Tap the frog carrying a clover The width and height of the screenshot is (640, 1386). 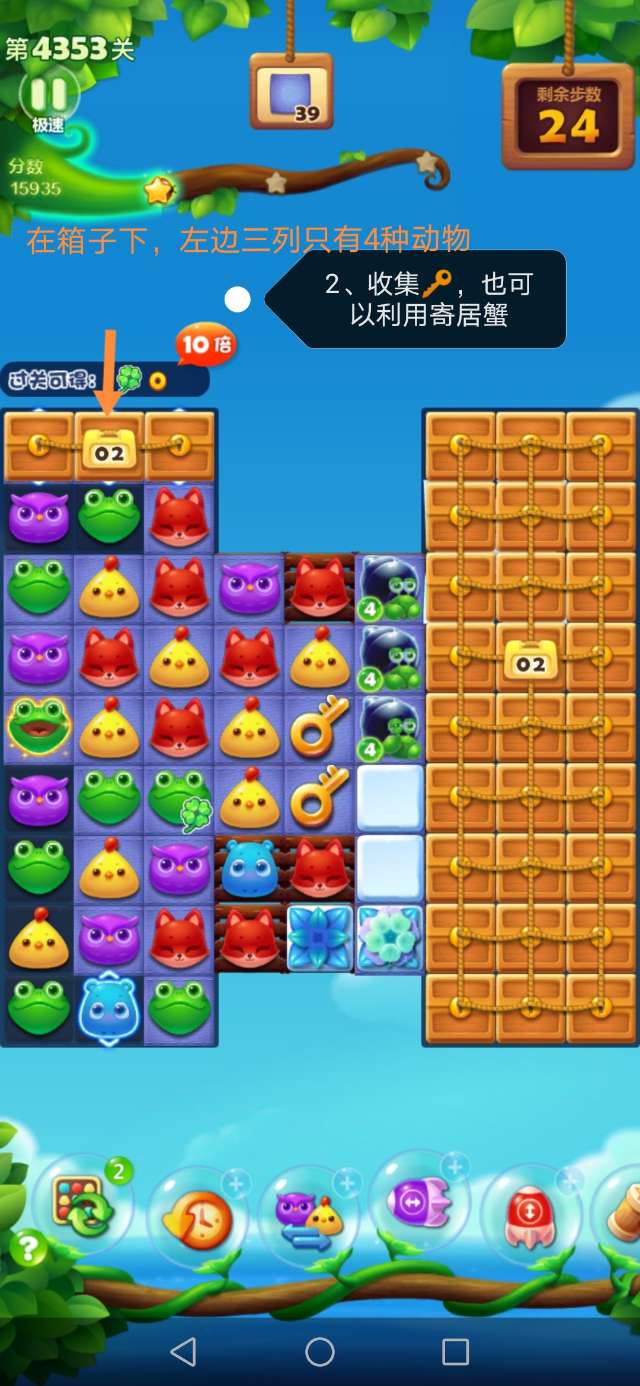click(180, 798)
